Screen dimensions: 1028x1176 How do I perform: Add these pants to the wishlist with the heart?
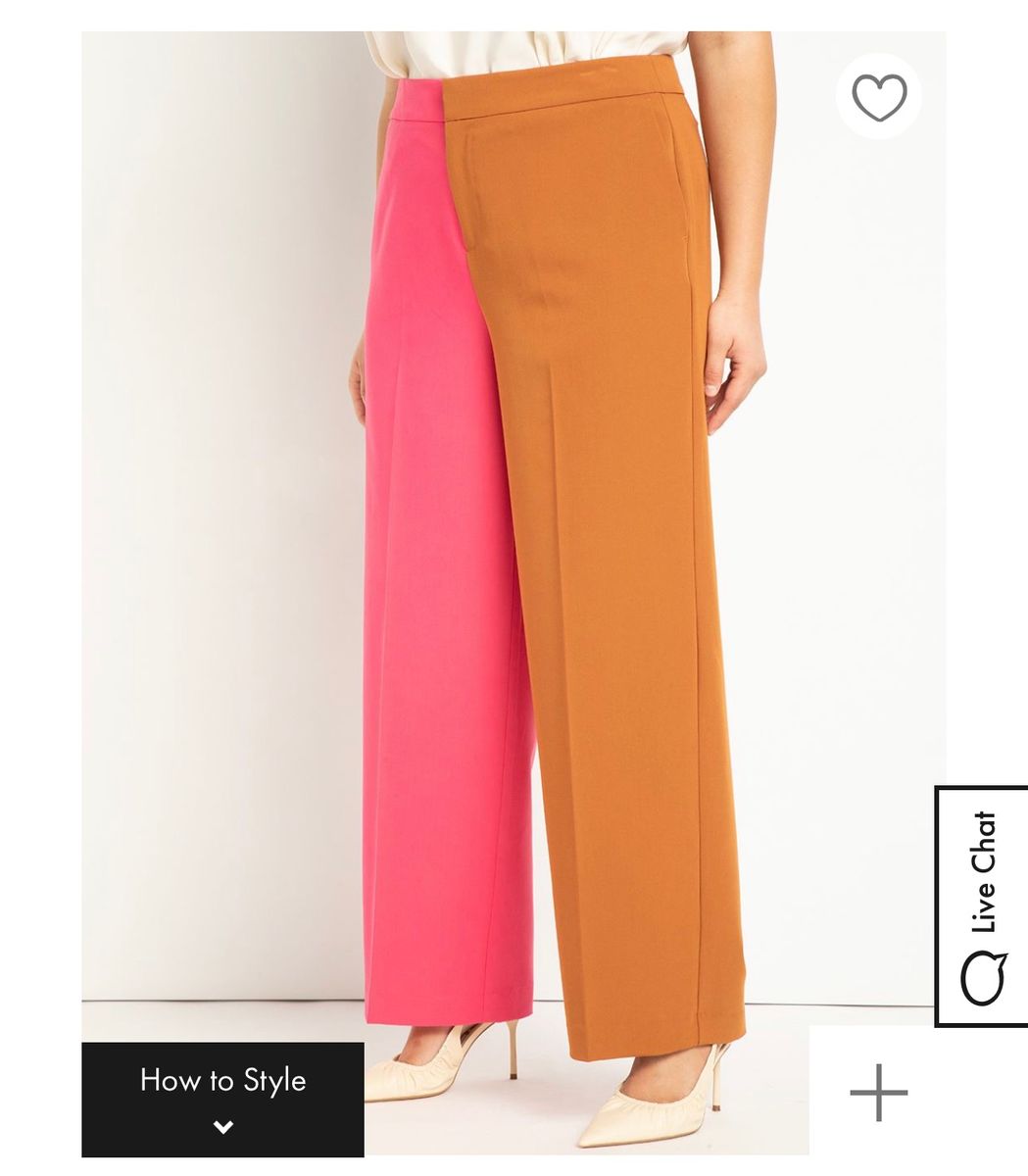coord(878,97)
